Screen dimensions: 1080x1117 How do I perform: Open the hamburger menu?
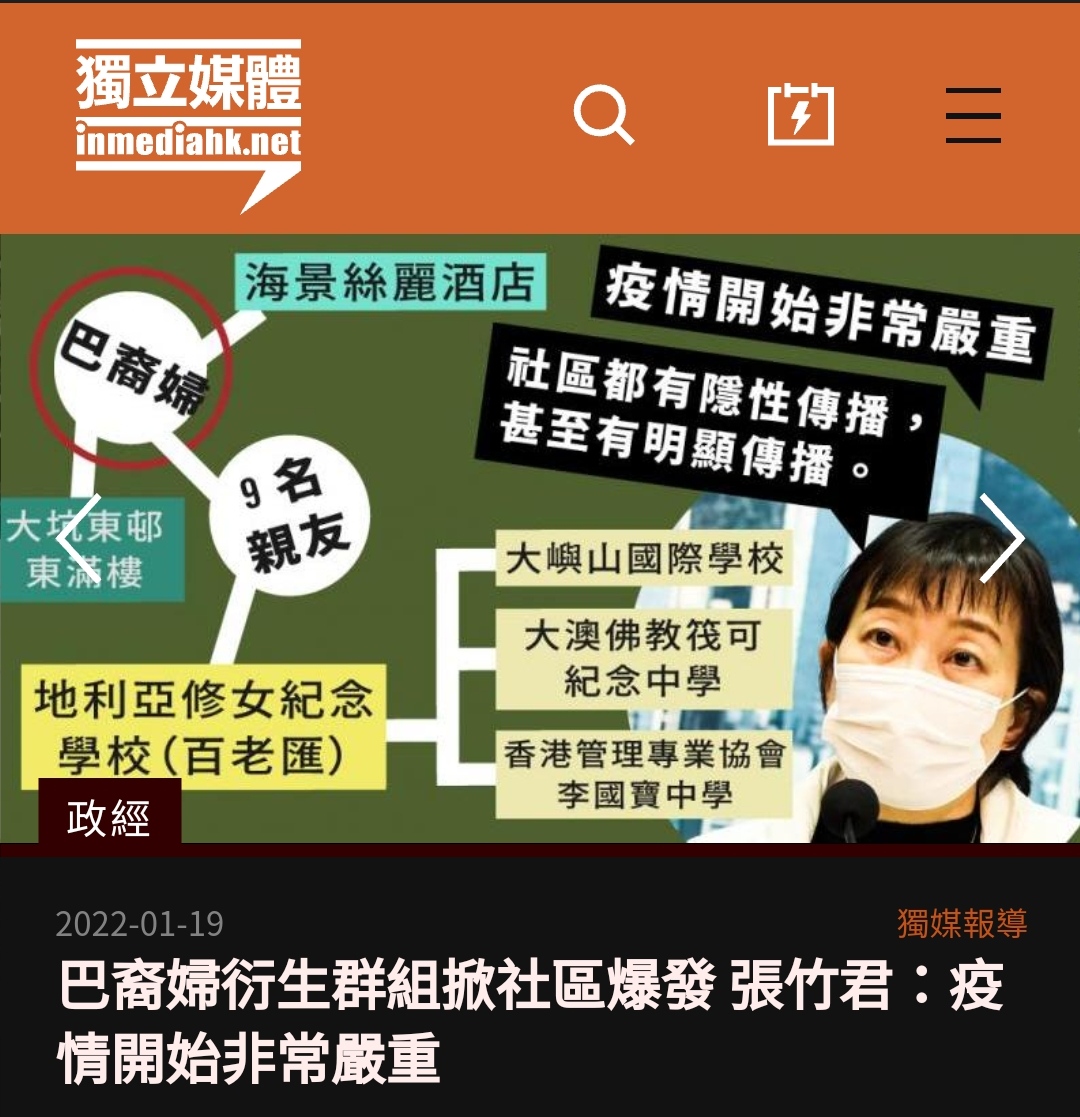point(973,116)
